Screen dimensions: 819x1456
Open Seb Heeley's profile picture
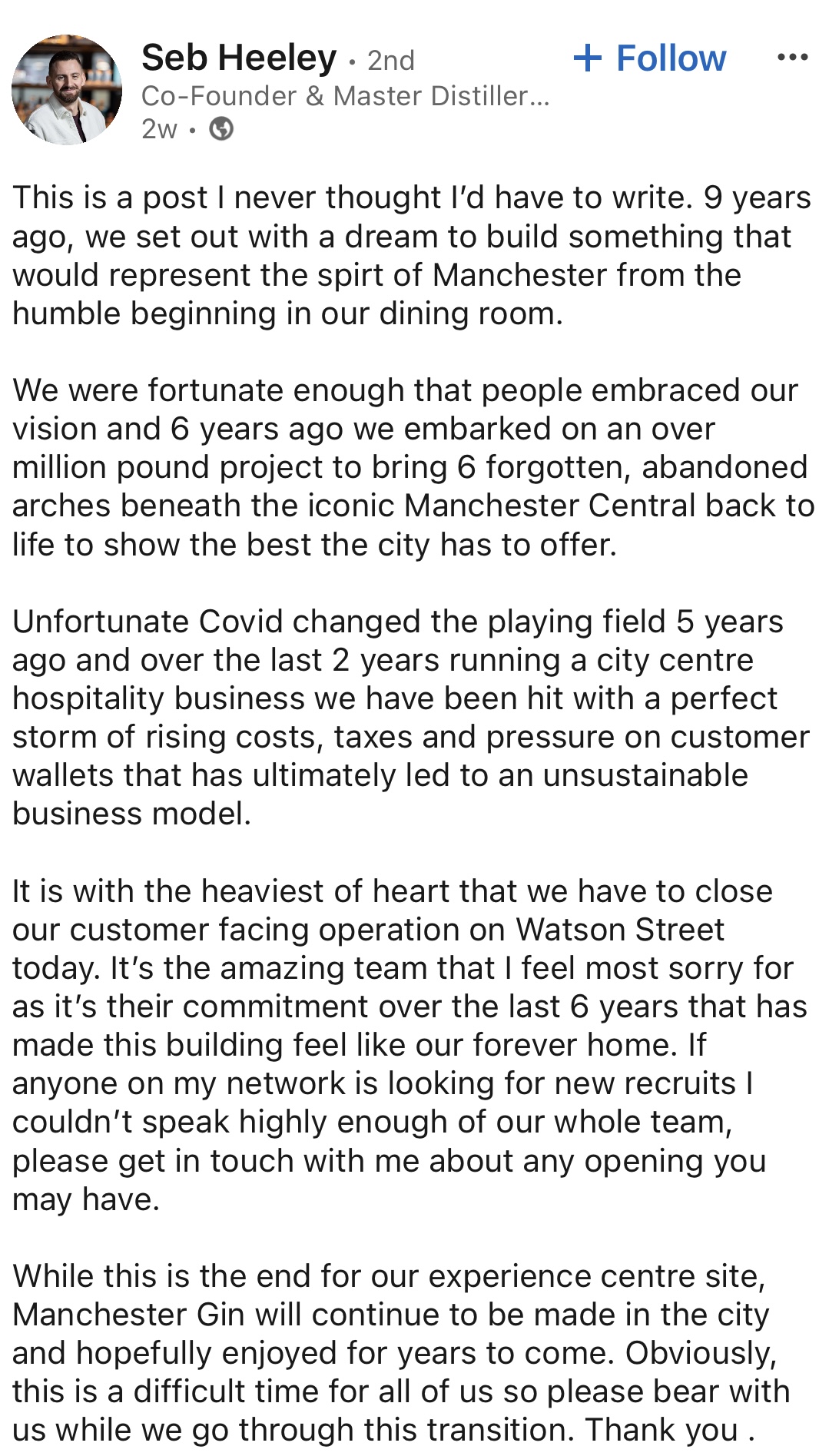click(67, 90)
